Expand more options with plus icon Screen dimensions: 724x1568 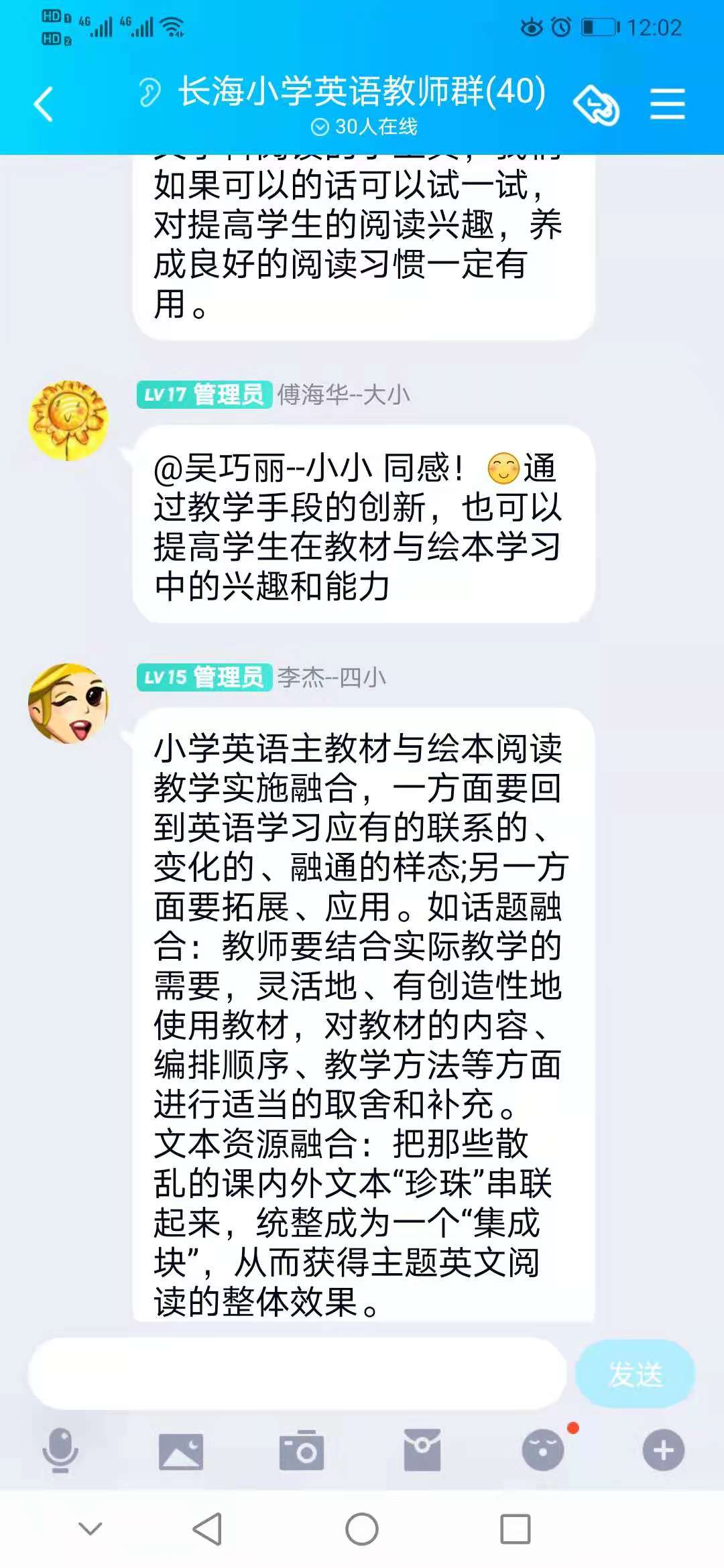click(x=663, y=1450)
